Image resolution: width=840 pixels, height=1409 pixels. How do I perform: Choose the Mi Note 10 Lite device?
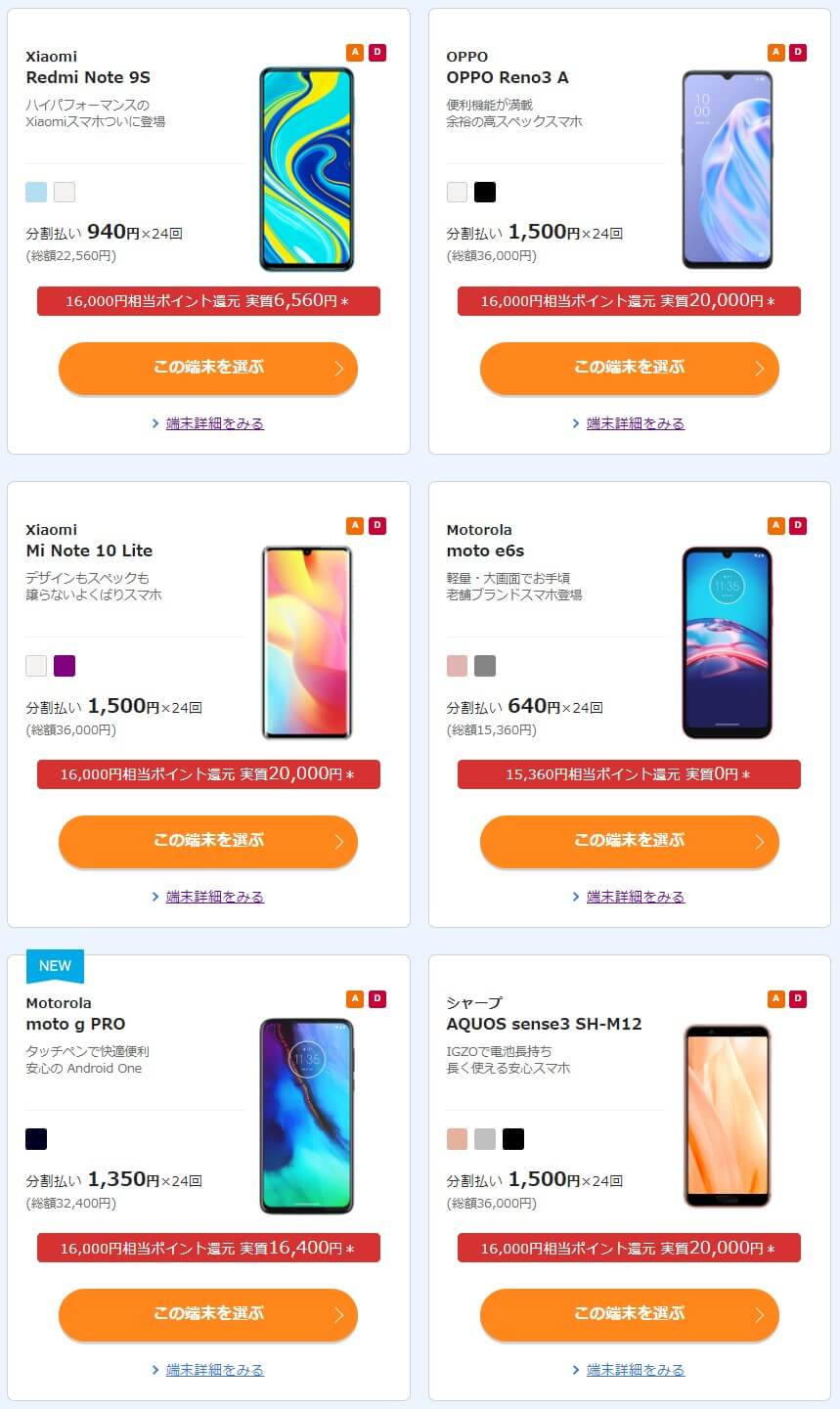point(208,841)
